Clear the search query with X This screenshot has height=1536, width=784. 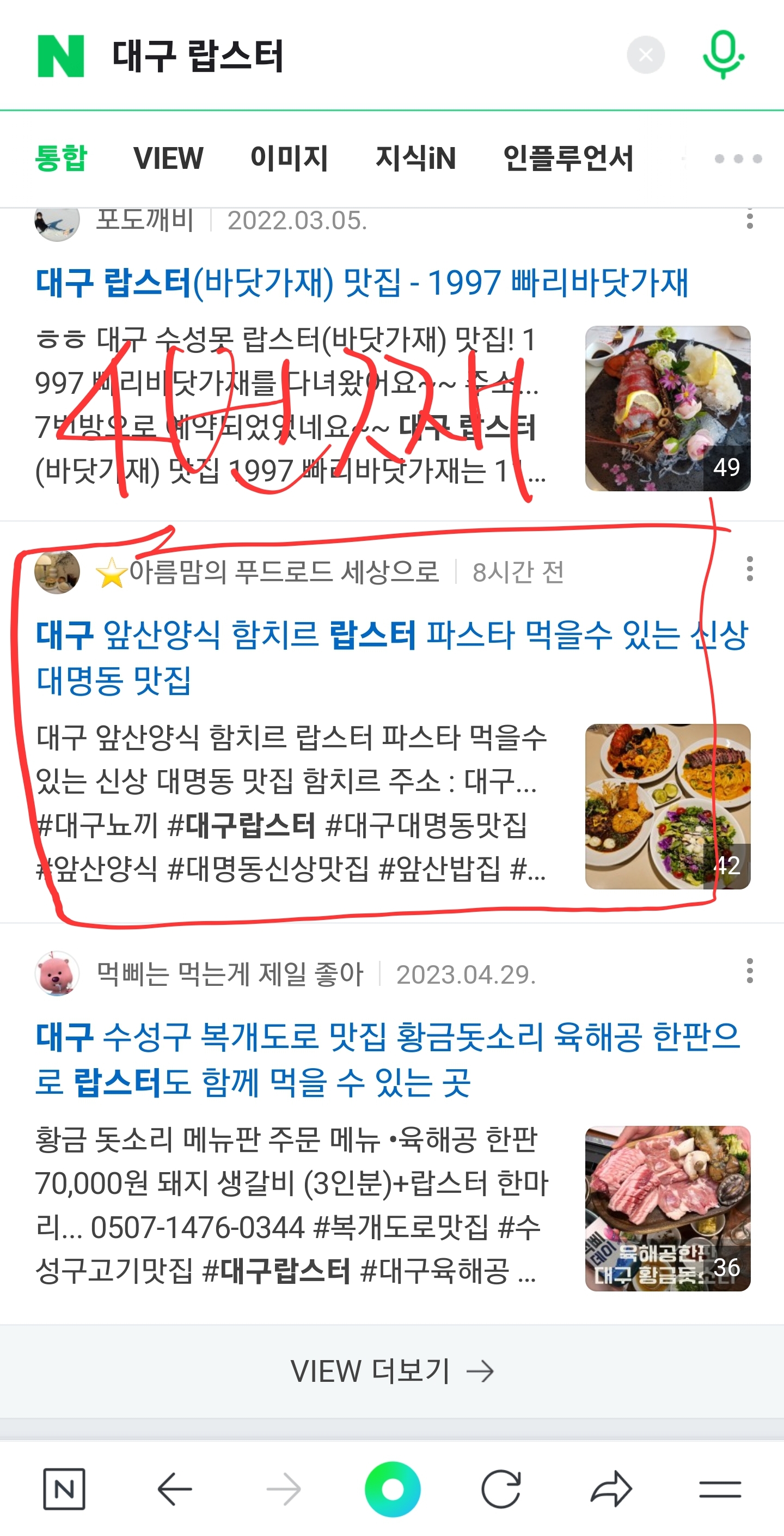pos(645,55)
